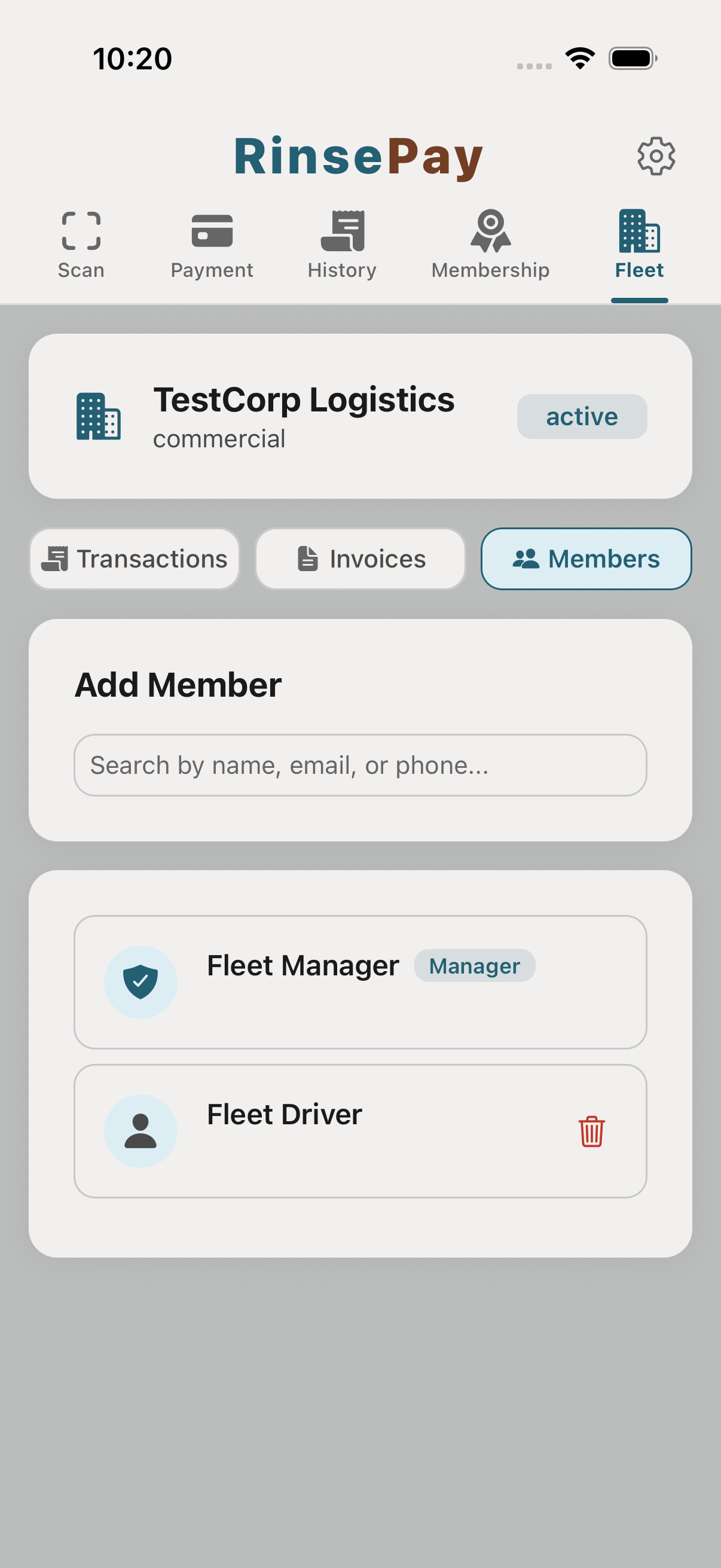Image resolution: width=721 pixels, height=1568 pixels.
Task: Select the Membership badge icon
Action: click(x=490, y=231)
